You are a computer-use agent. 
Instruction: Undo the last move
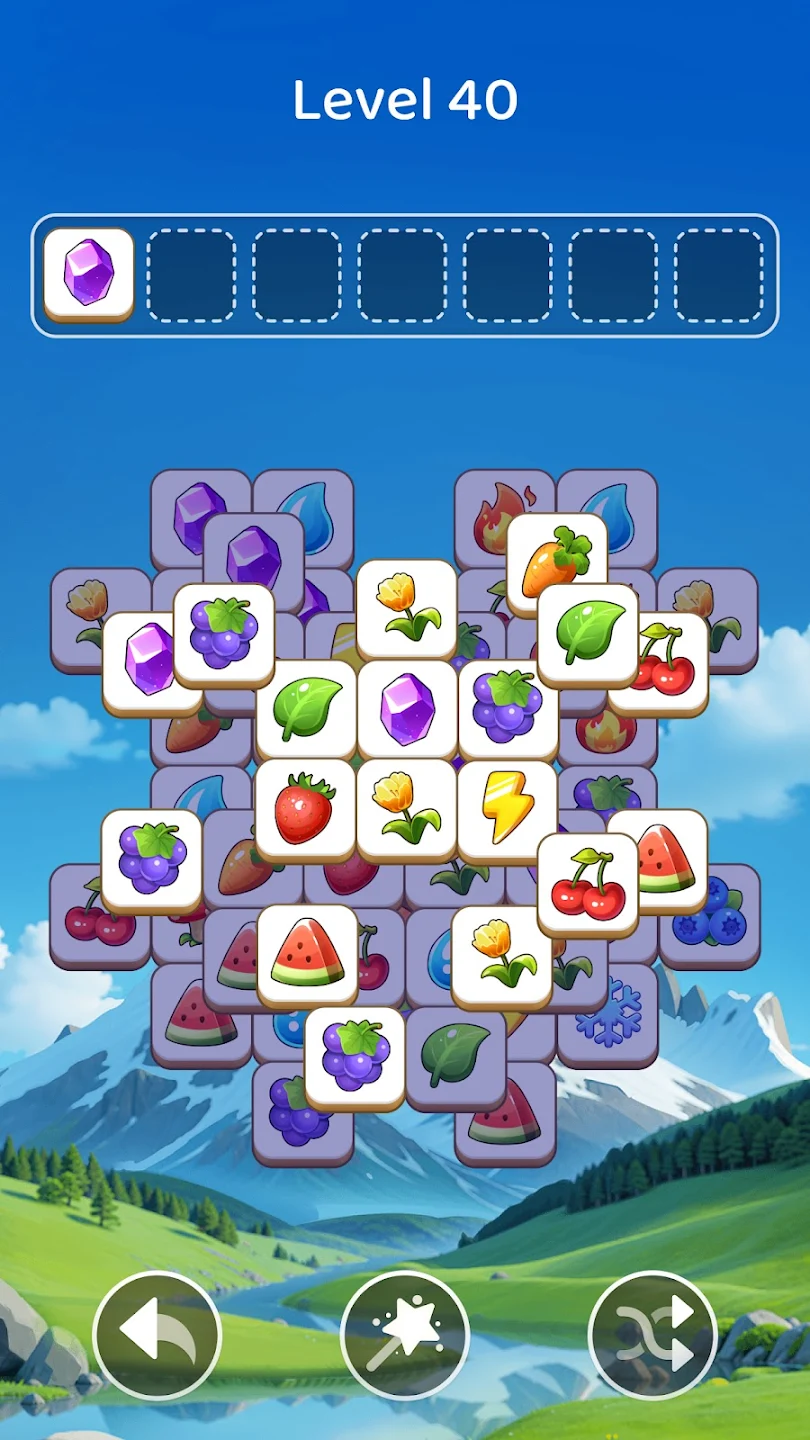click(157, 1334)
